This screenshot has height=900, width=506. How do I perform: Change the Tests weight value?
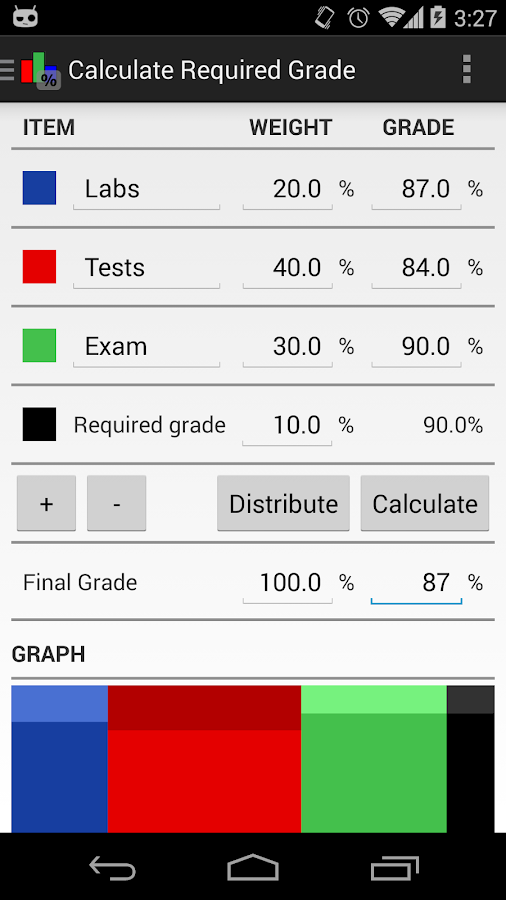pos(287,267)
